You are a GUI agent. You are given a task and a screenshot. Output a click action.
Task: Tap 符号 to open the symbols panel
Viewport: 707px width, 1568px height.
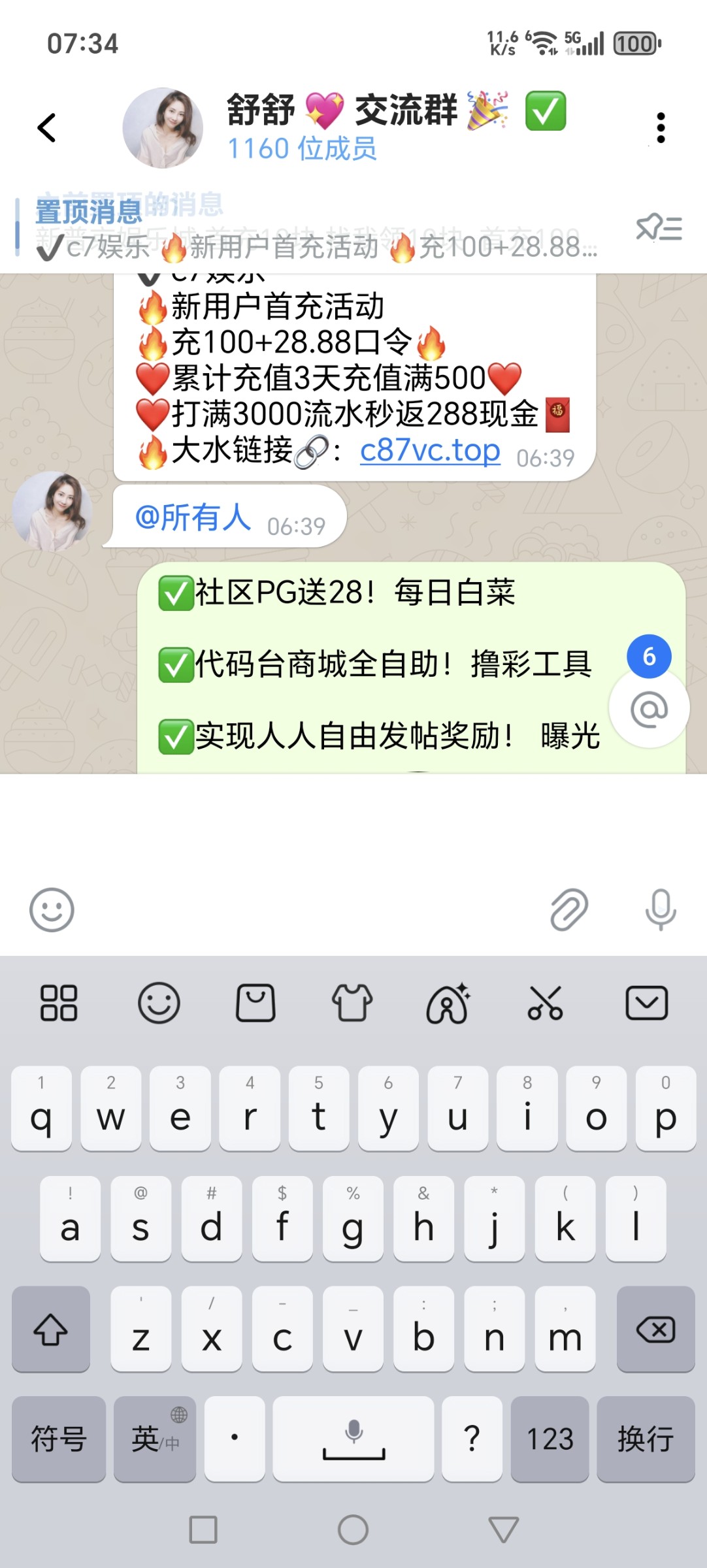pos(58,1439)
